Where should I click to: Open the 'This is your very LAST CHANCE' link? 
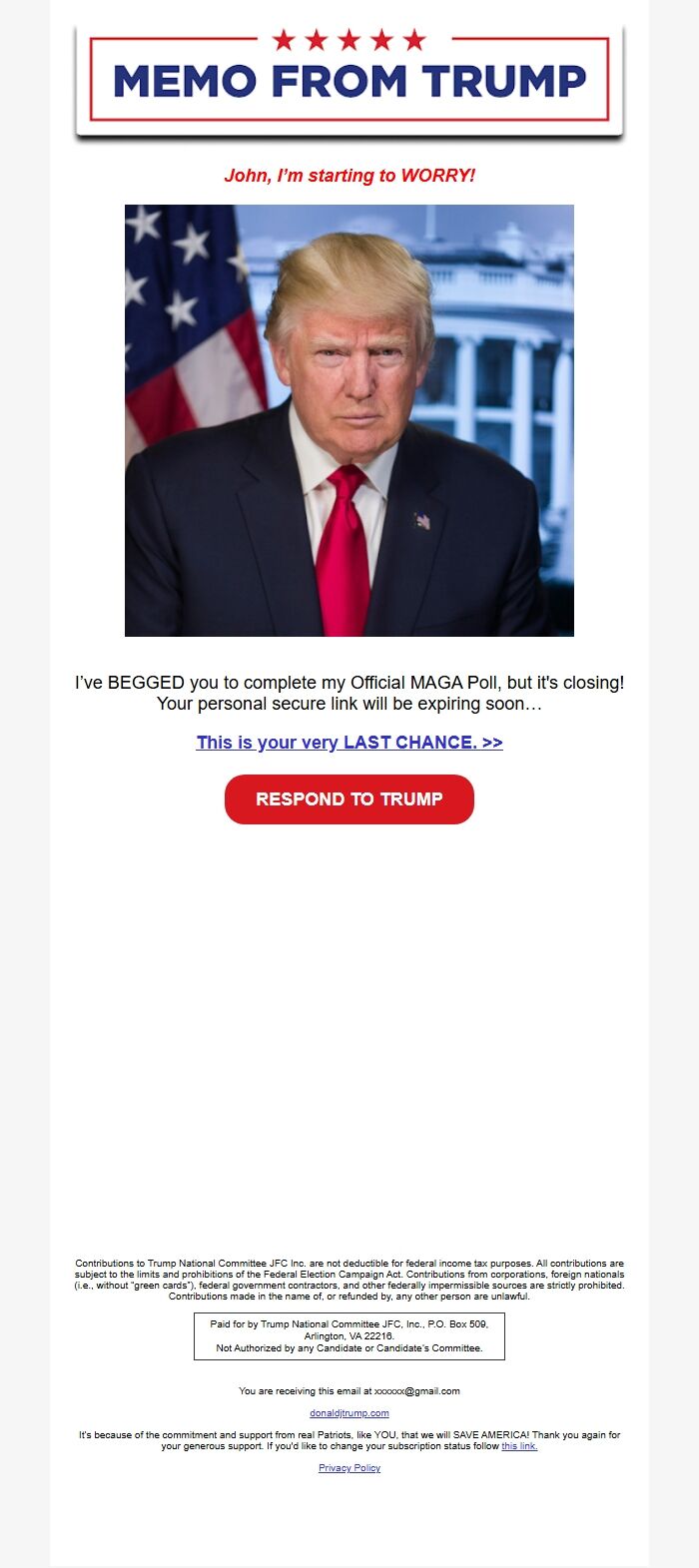point(349,743)
